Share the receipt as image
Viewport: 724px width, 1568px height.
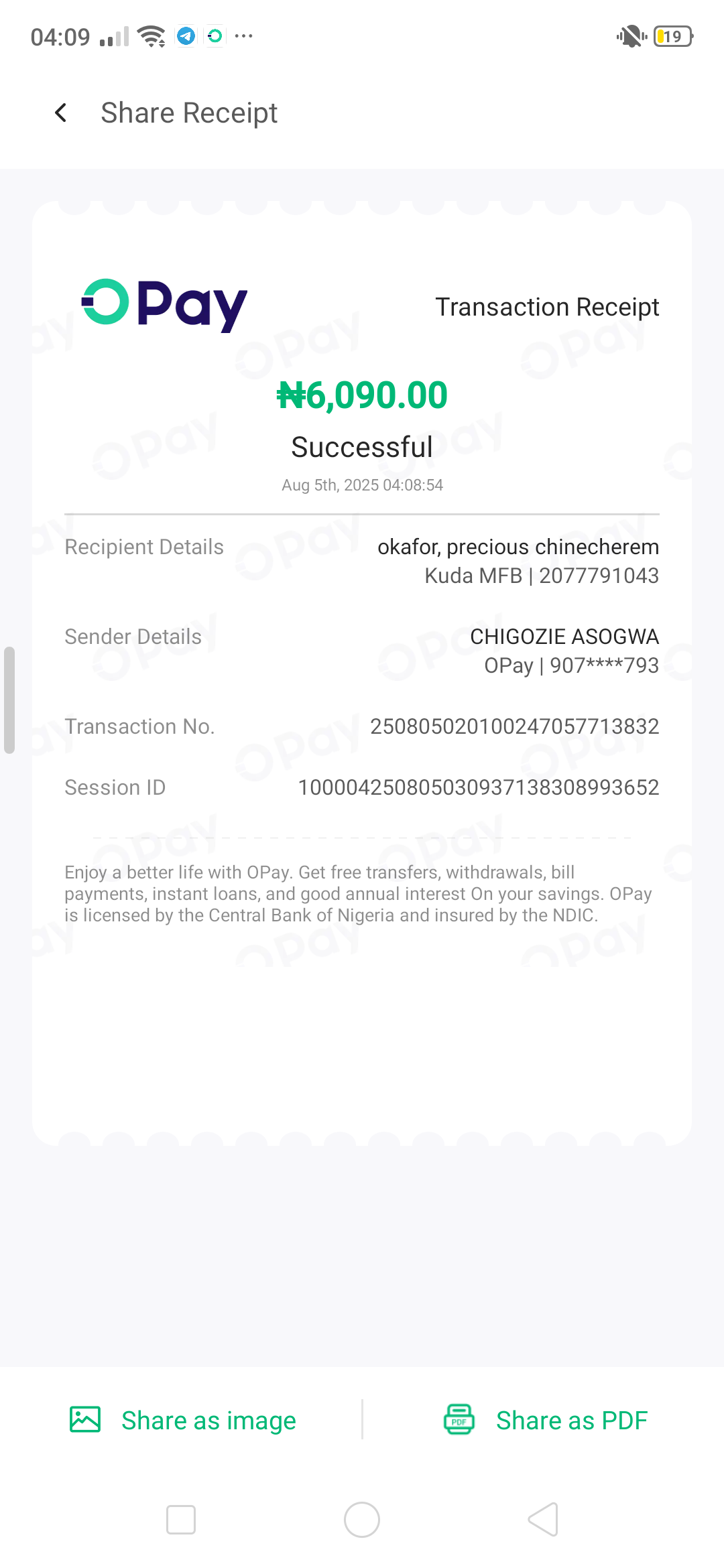pos(183,1420)
